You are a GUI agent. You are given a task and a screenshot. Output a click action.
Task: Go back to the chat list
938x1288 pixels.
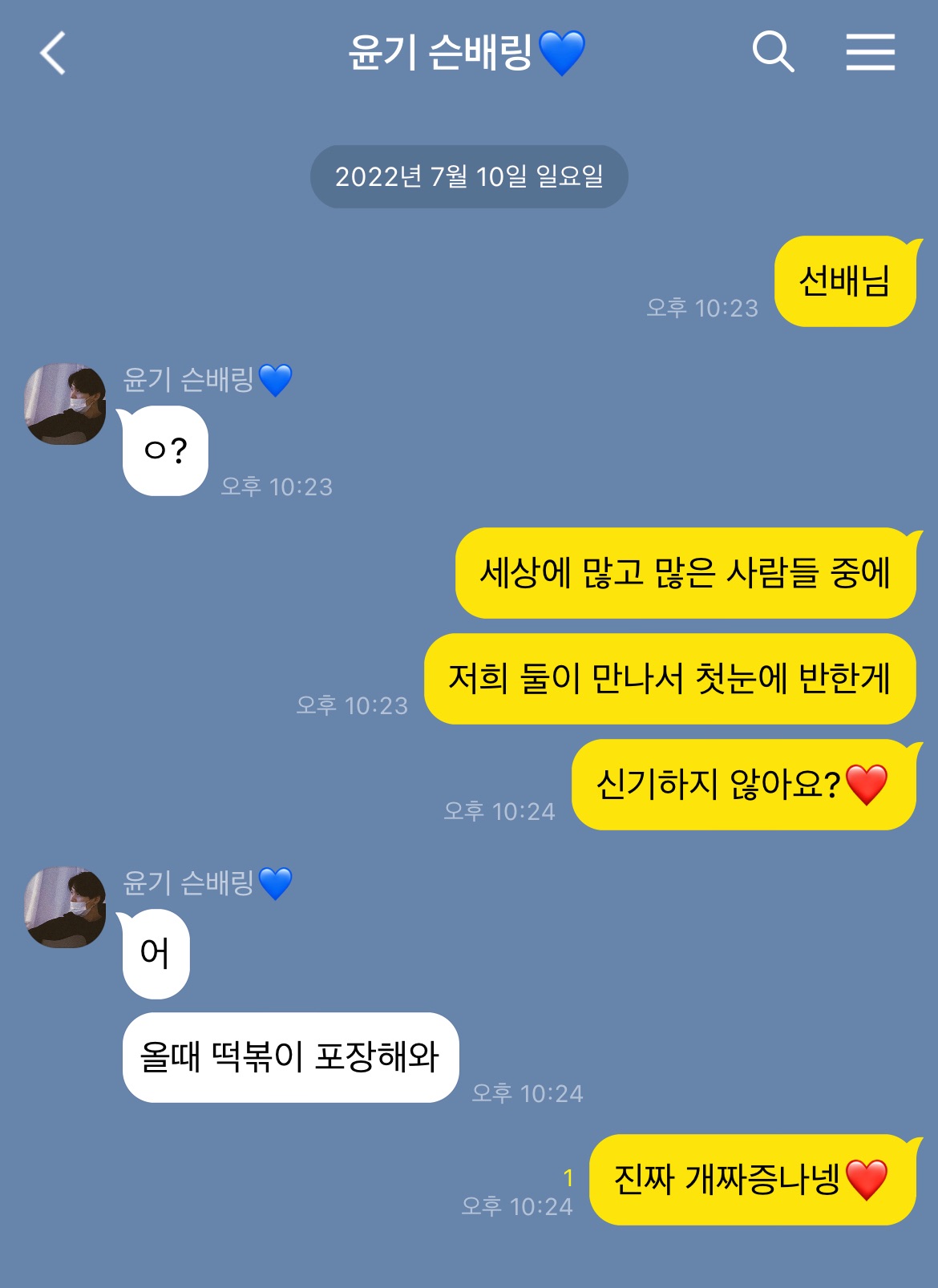(53, 54)
